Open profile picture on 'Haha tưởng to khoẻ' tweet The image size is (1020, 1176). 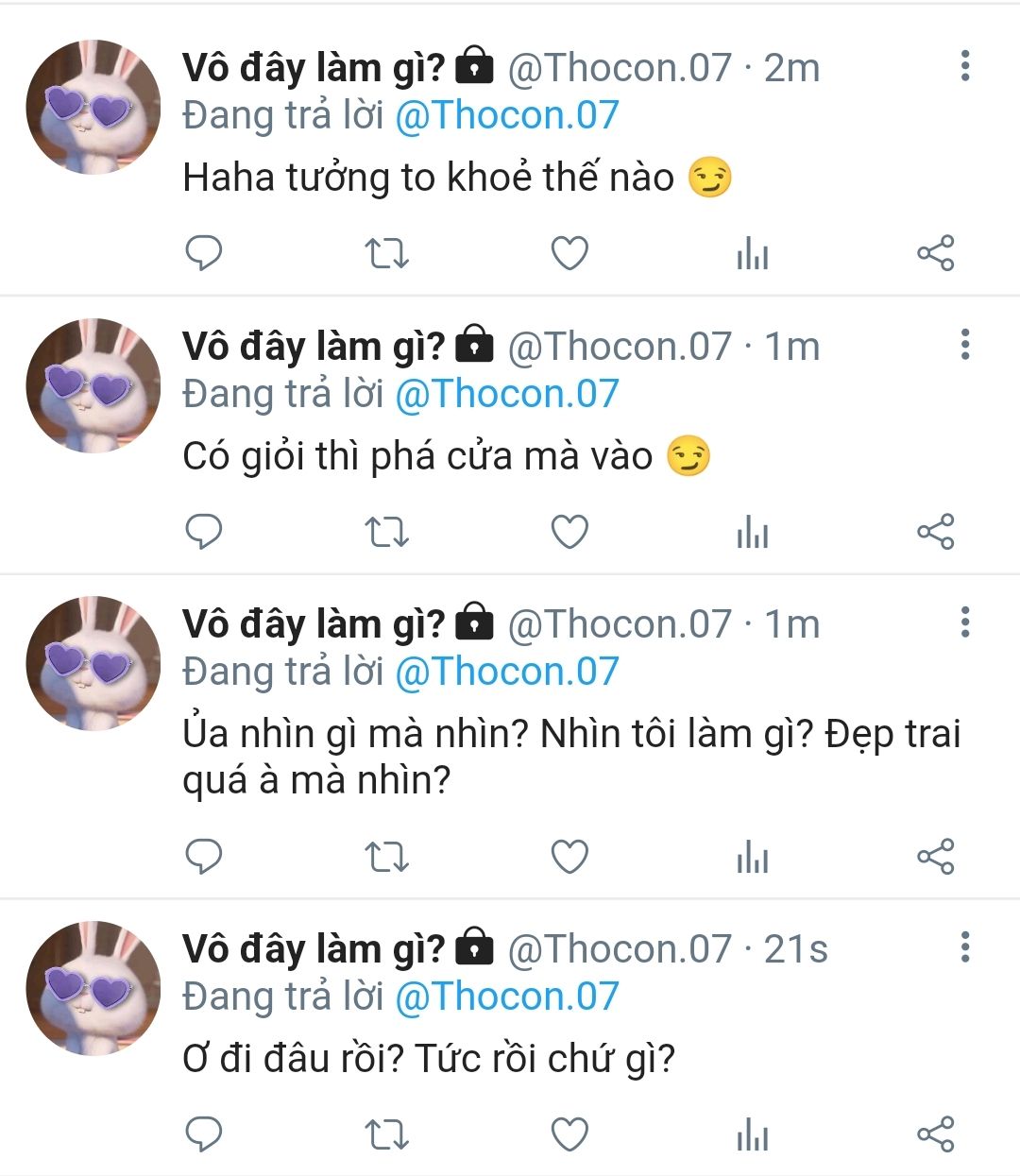[x=93, y=107]
